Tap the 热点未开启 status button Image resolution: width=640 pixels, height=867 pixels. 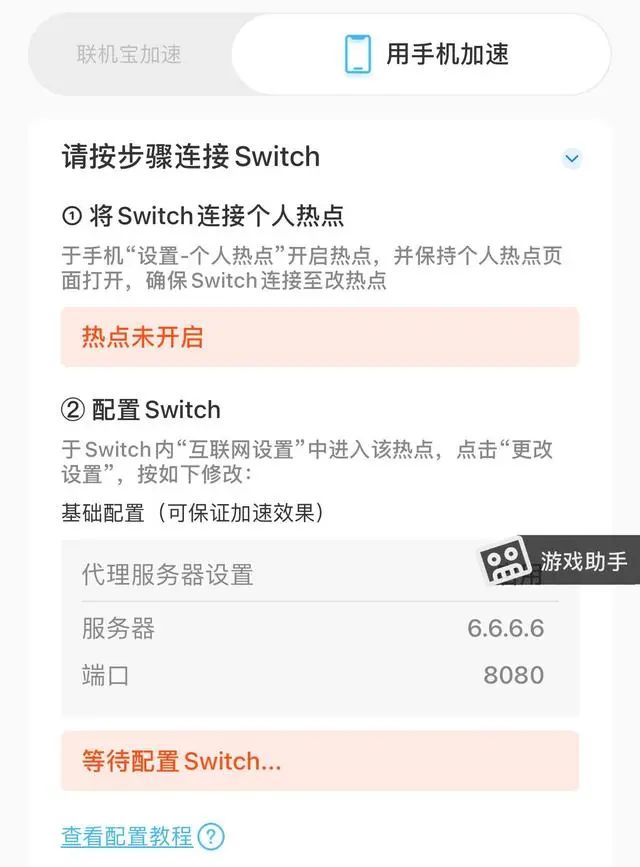click(320, 337)
